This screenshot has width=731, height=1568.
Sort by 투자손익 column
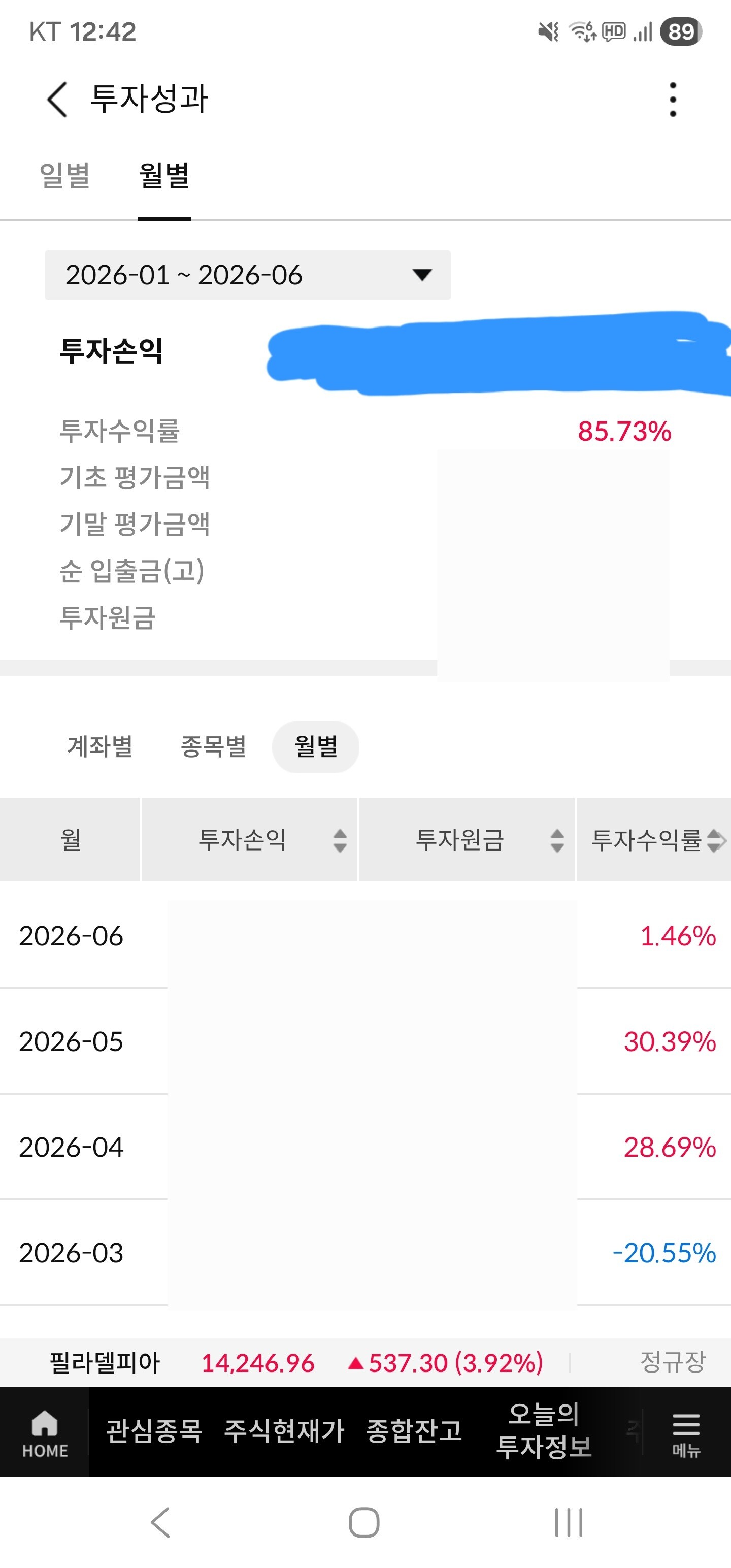pyautogui.click(x=250, y=840)
